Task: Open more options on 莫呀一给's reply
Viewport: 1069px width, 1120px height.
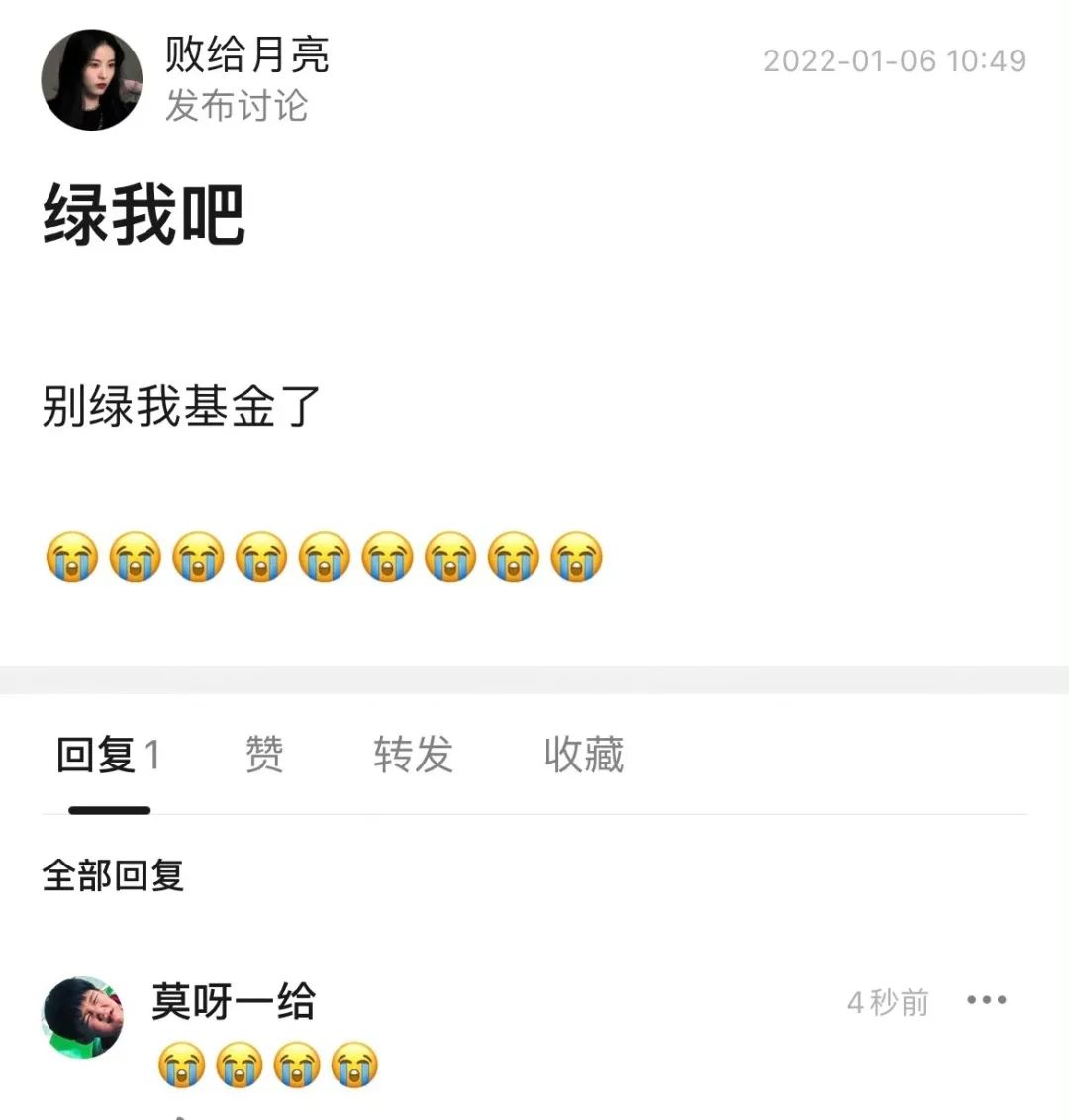Action: click(986, 1001)
